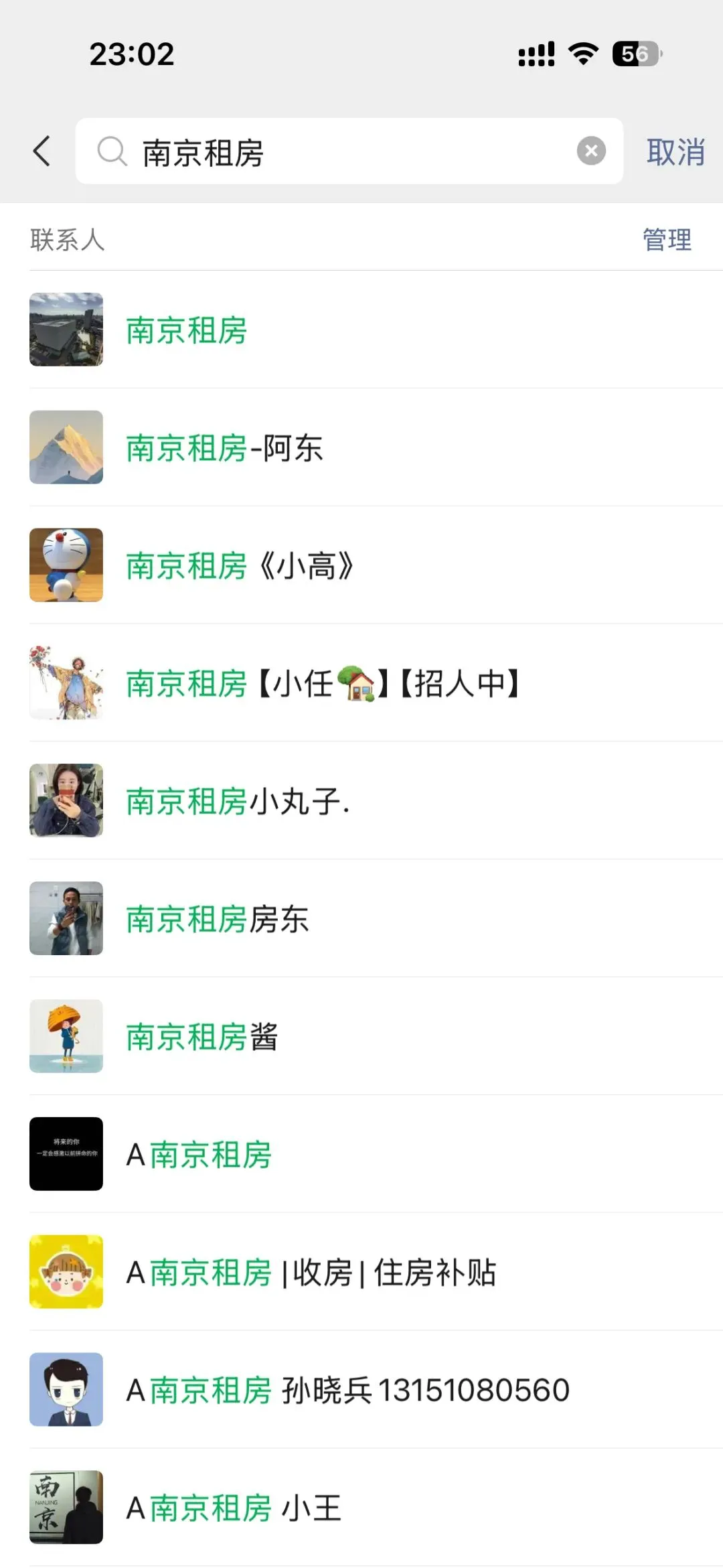Open 管理 for contacts

pos(667,240)
